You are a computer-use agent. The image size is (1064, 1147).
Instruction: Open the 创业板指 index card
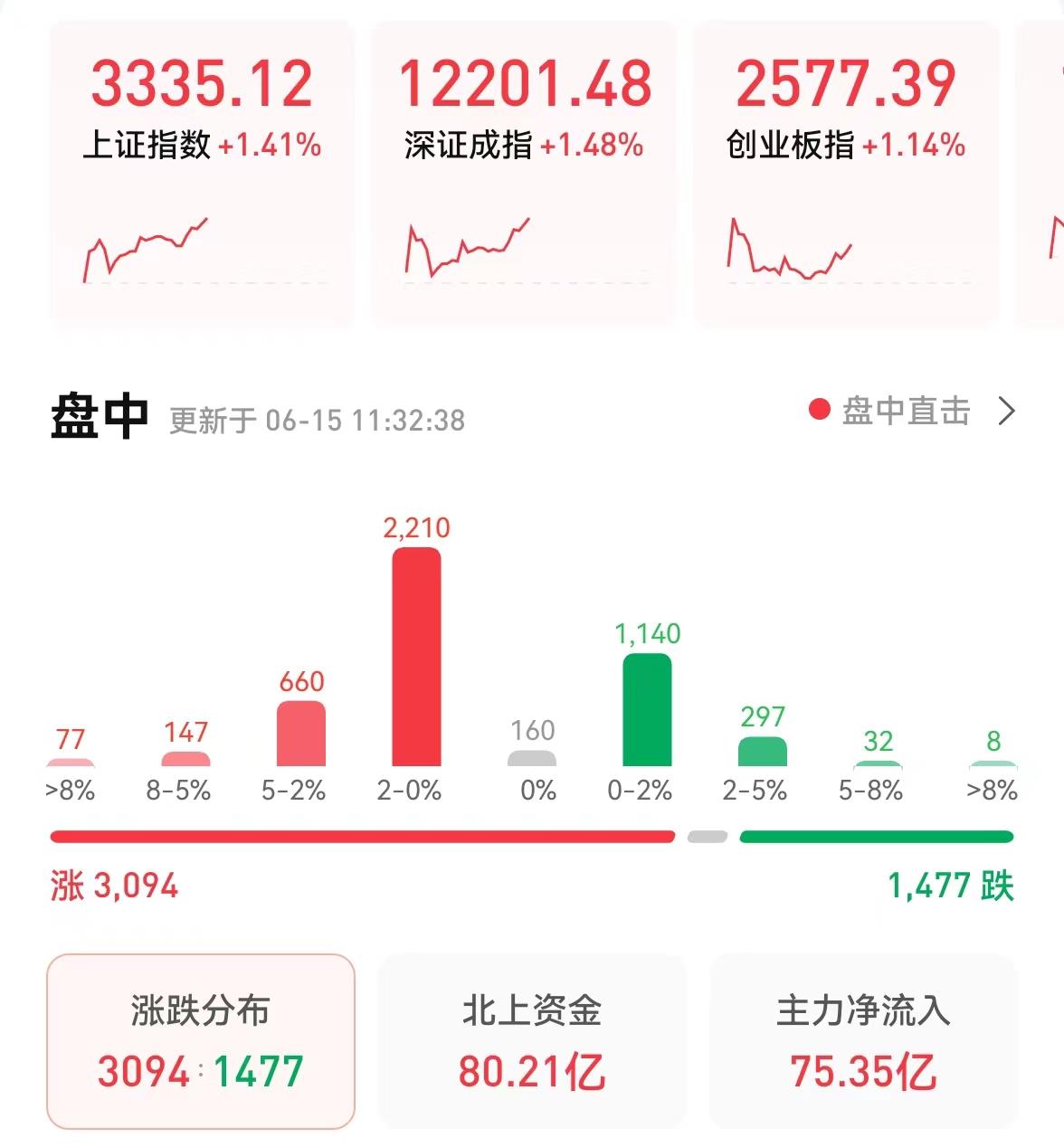click(x=846, y=172)
